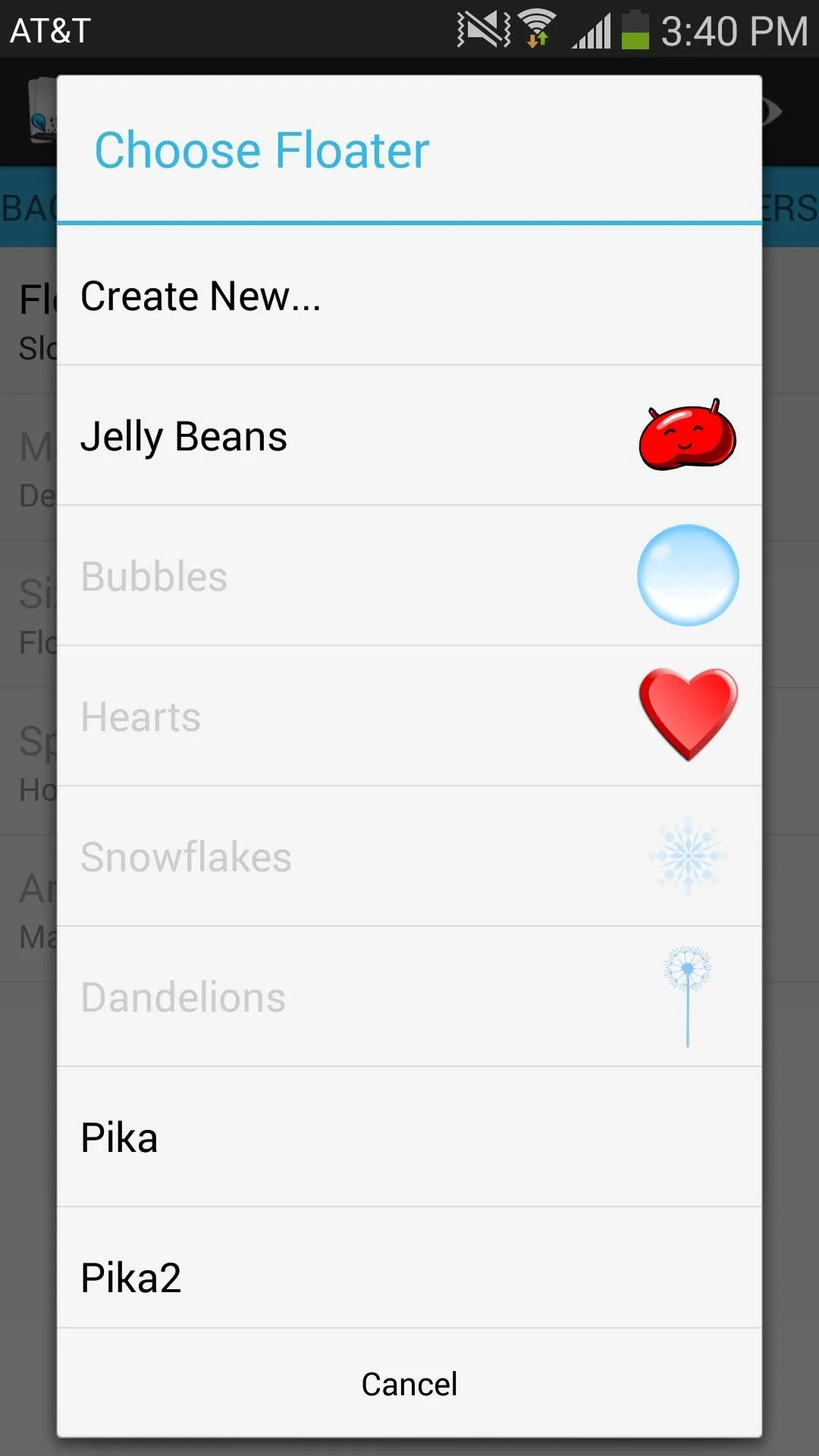Choose the Snowflakes floater
This screenshot has width=819, height=1456.
tap(409, 857)
